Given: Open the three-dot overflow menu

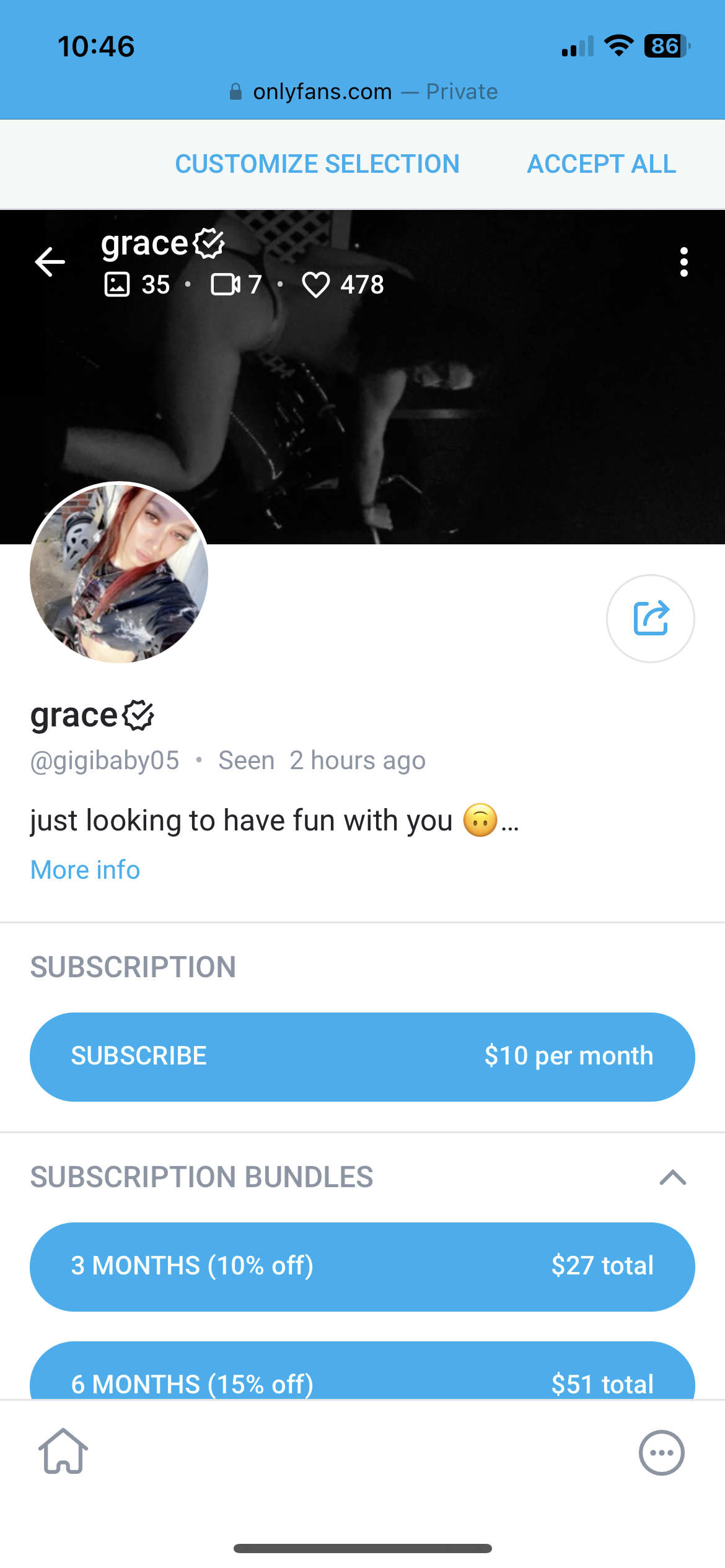Looking at the screenshot, I should pyautogui.click(x=683, y=262).
